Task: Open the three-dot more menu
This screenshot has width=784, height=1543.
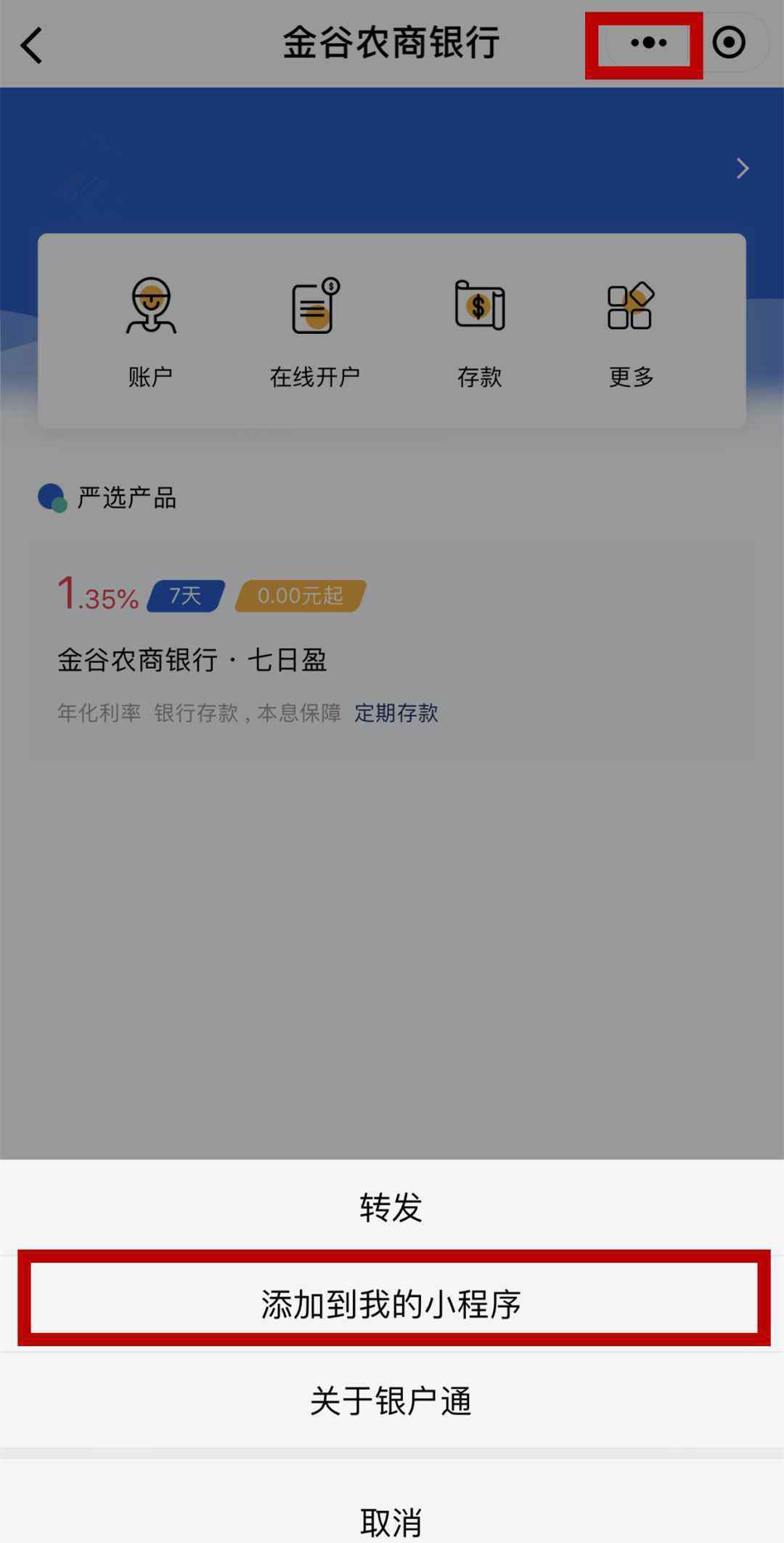Action: pos(648,43)
